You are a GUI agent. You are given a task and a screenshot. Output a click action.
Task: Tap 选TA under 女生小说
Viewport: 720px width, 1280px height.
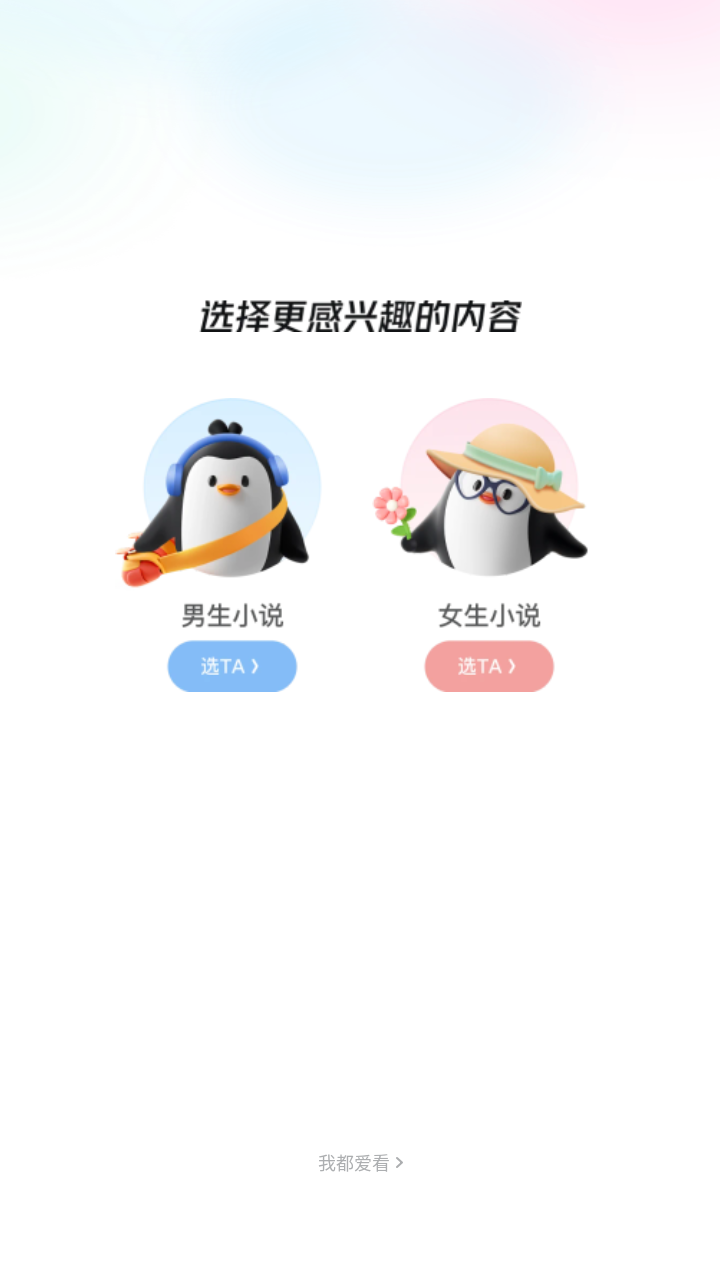click(489, 666)
